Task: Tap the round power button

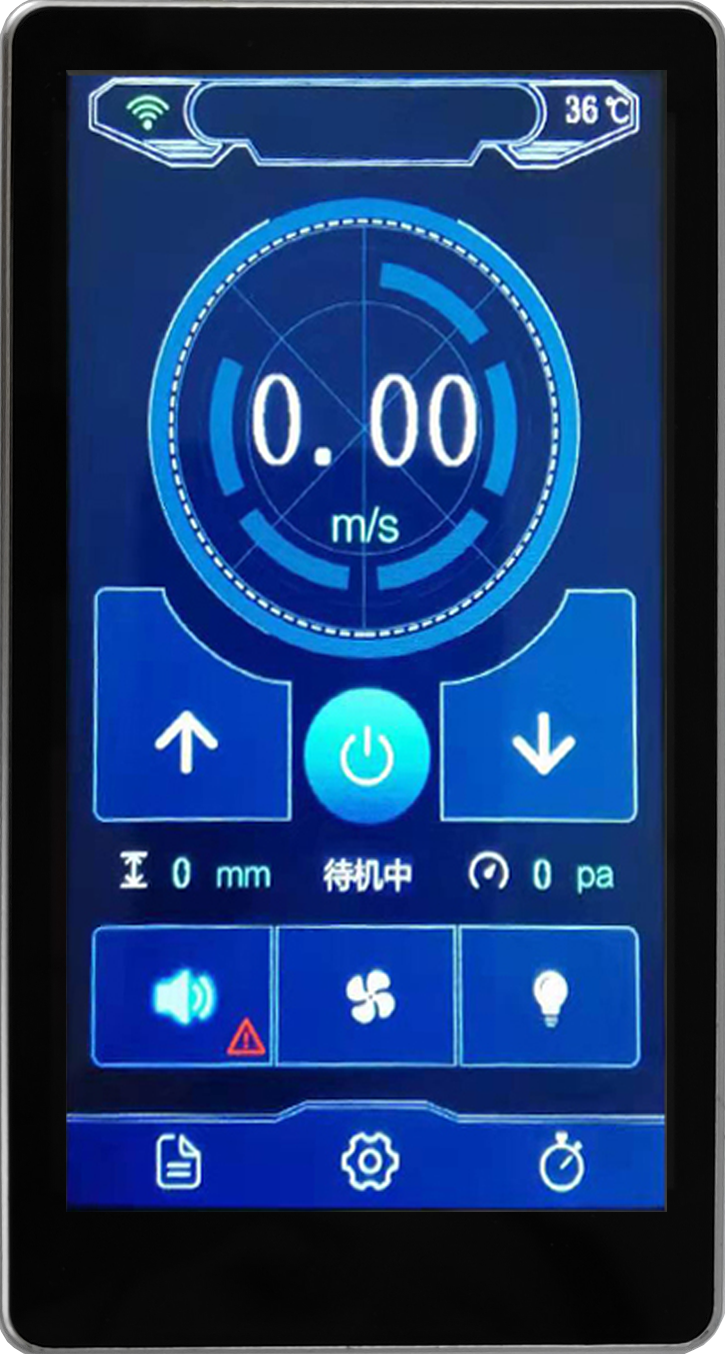Action: (367, 753)
